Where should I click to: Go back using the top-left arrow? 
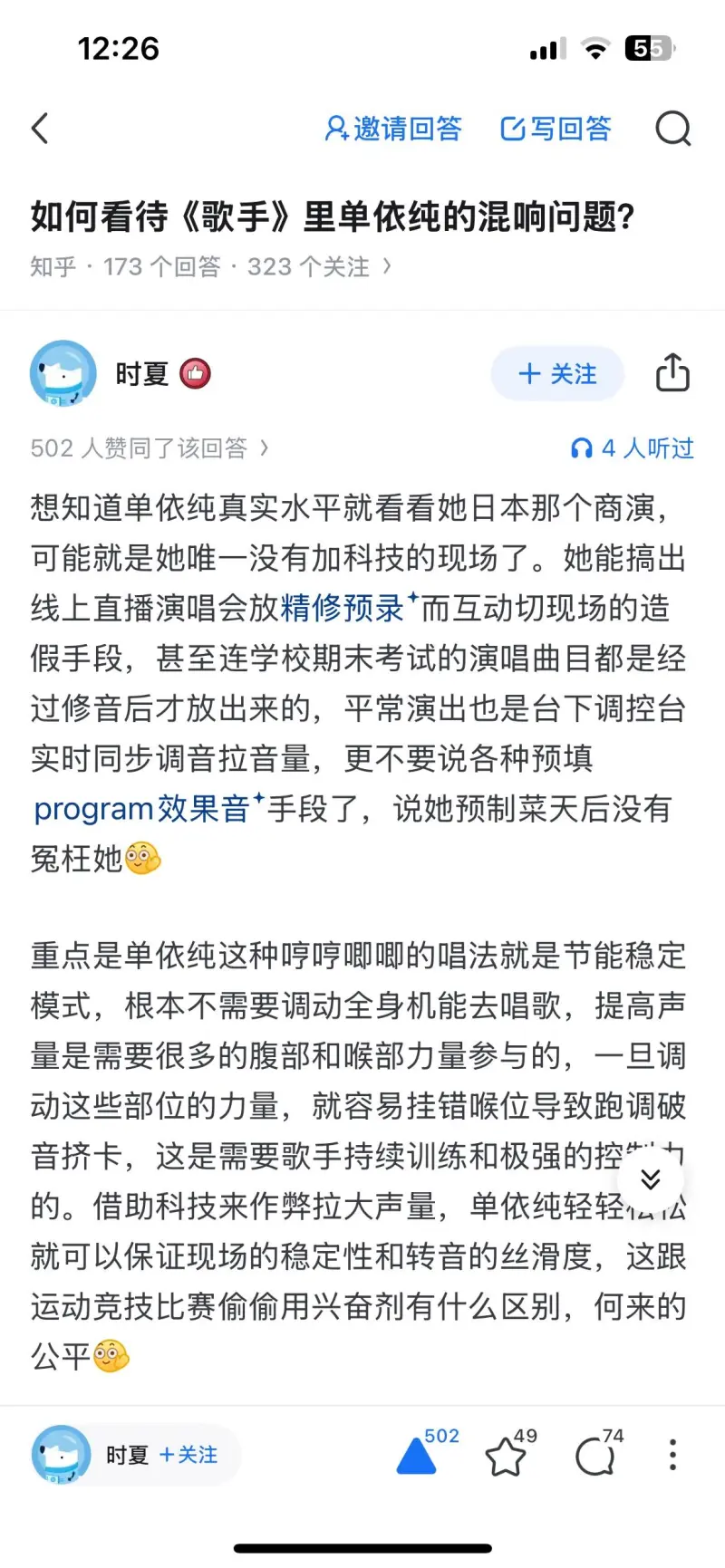coord(40,129)
